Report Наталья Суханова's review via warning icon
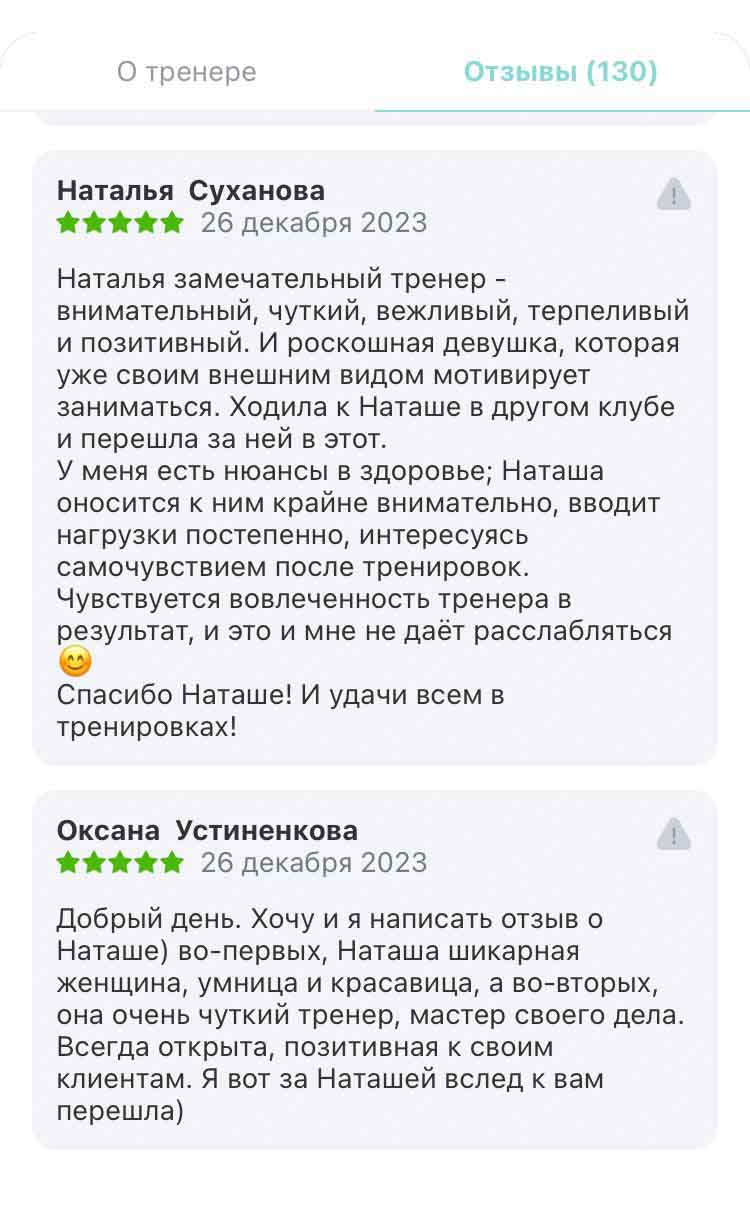The image size is (750, 1206). click(x=674, y=194)
